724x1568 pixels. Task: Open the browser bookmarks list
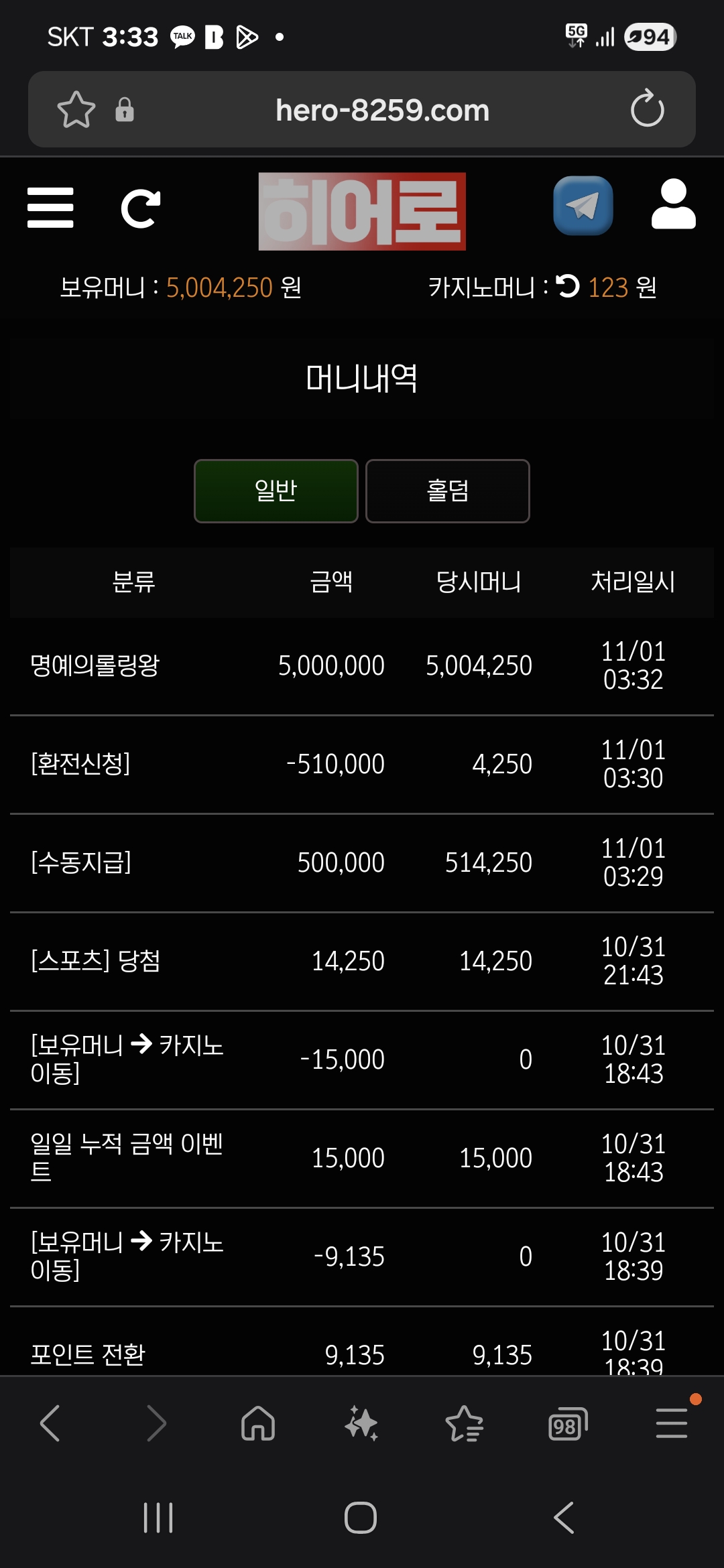(x=464, y=1423)
